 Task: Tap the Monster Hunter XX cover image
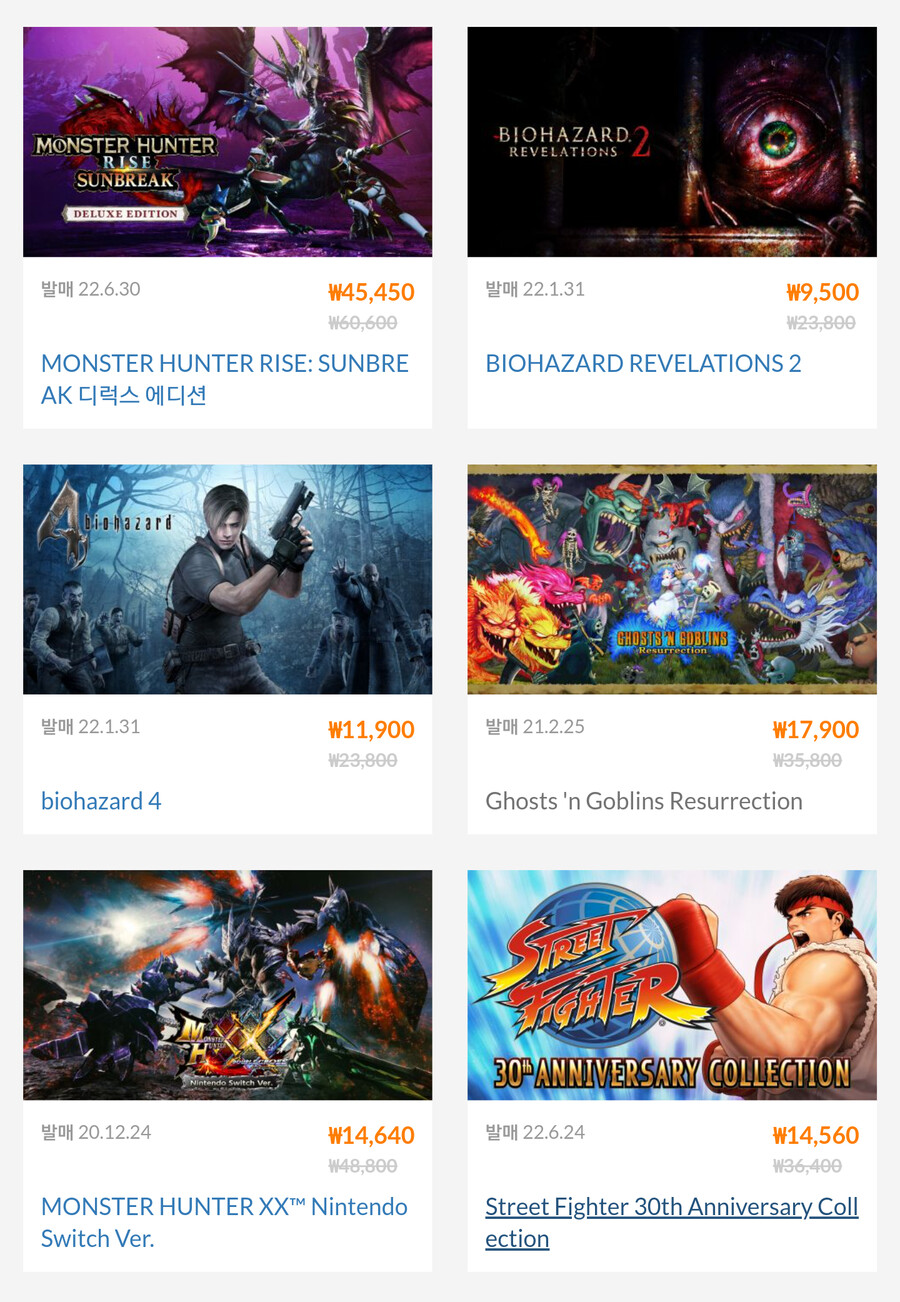click(227, 985)
